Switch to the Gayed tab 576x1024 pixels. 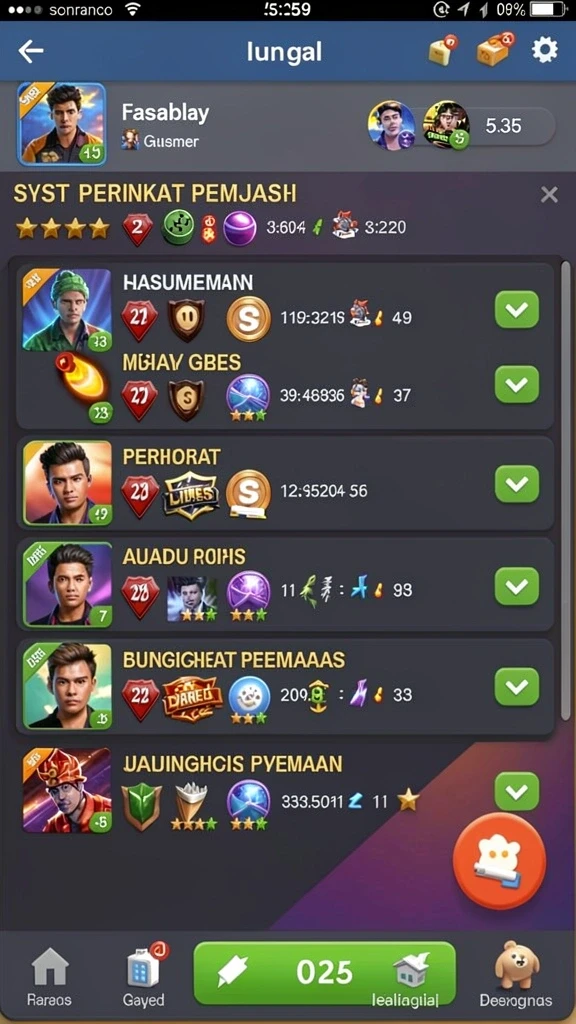point(145,976)
